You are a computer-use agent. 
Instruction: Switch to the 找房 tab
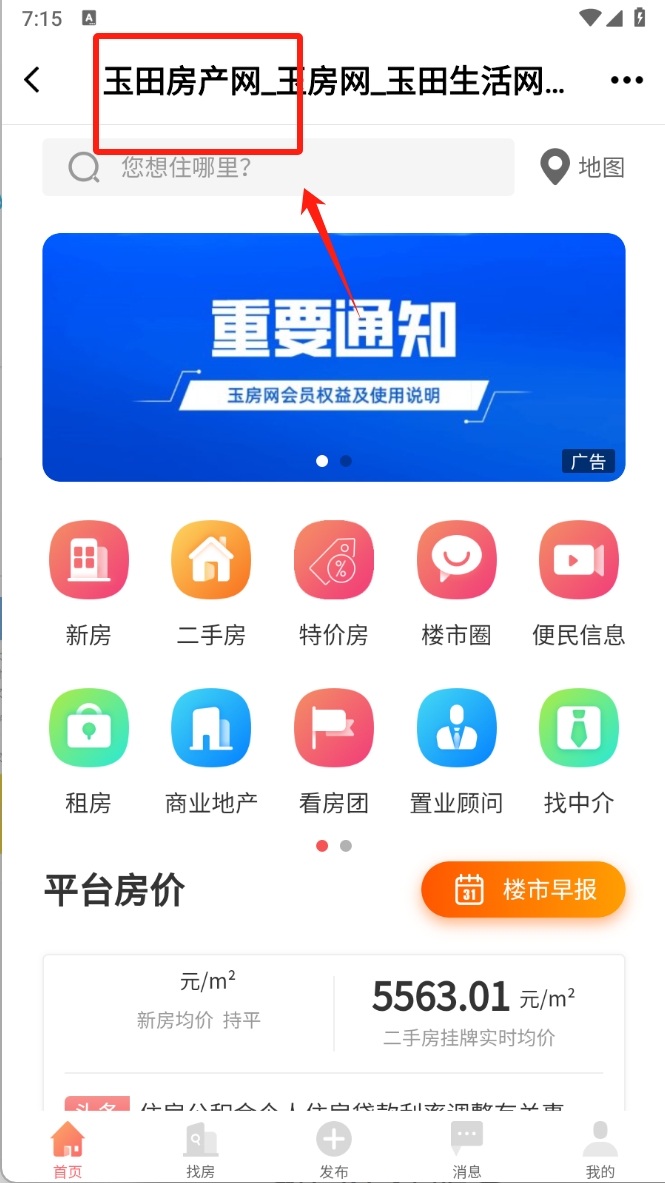[200, 1148]
